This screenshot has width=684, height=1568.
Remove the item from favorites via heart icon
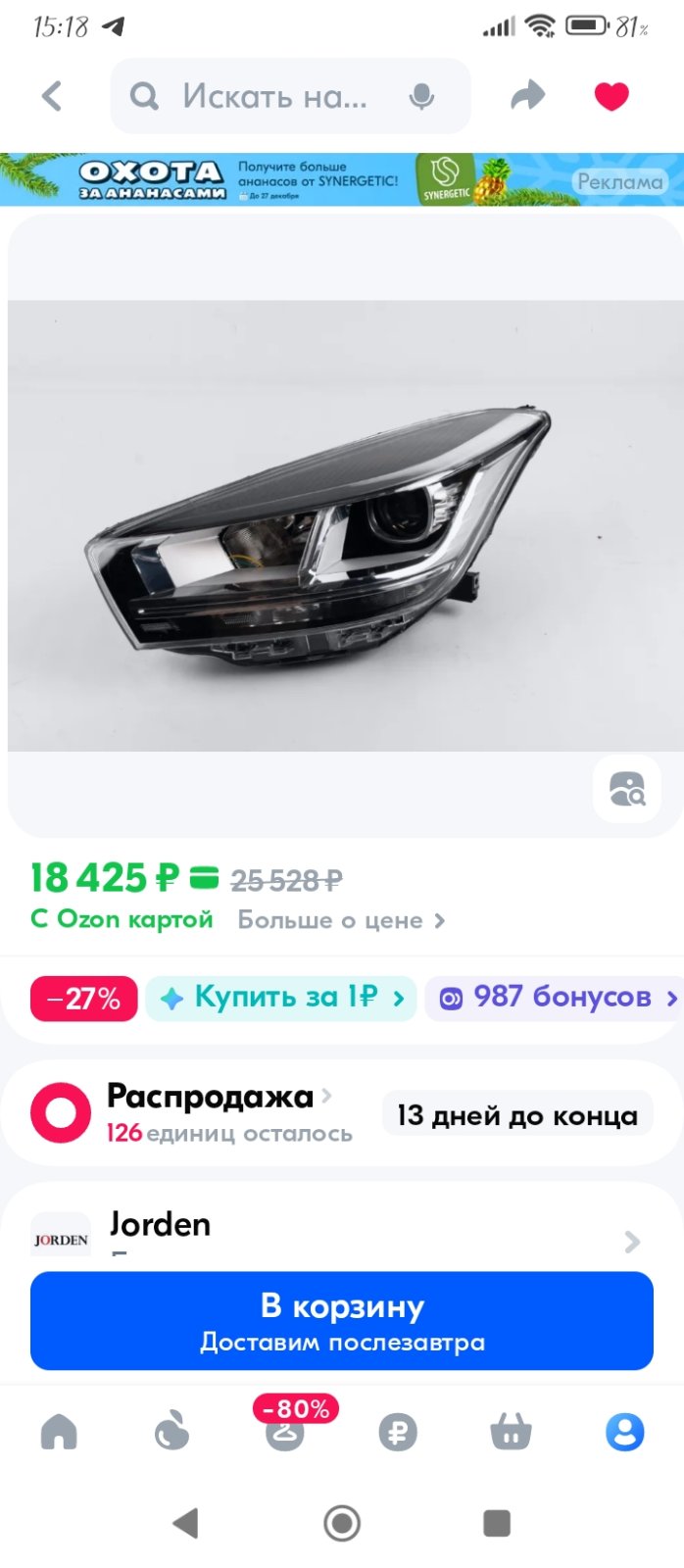[611, 96]
